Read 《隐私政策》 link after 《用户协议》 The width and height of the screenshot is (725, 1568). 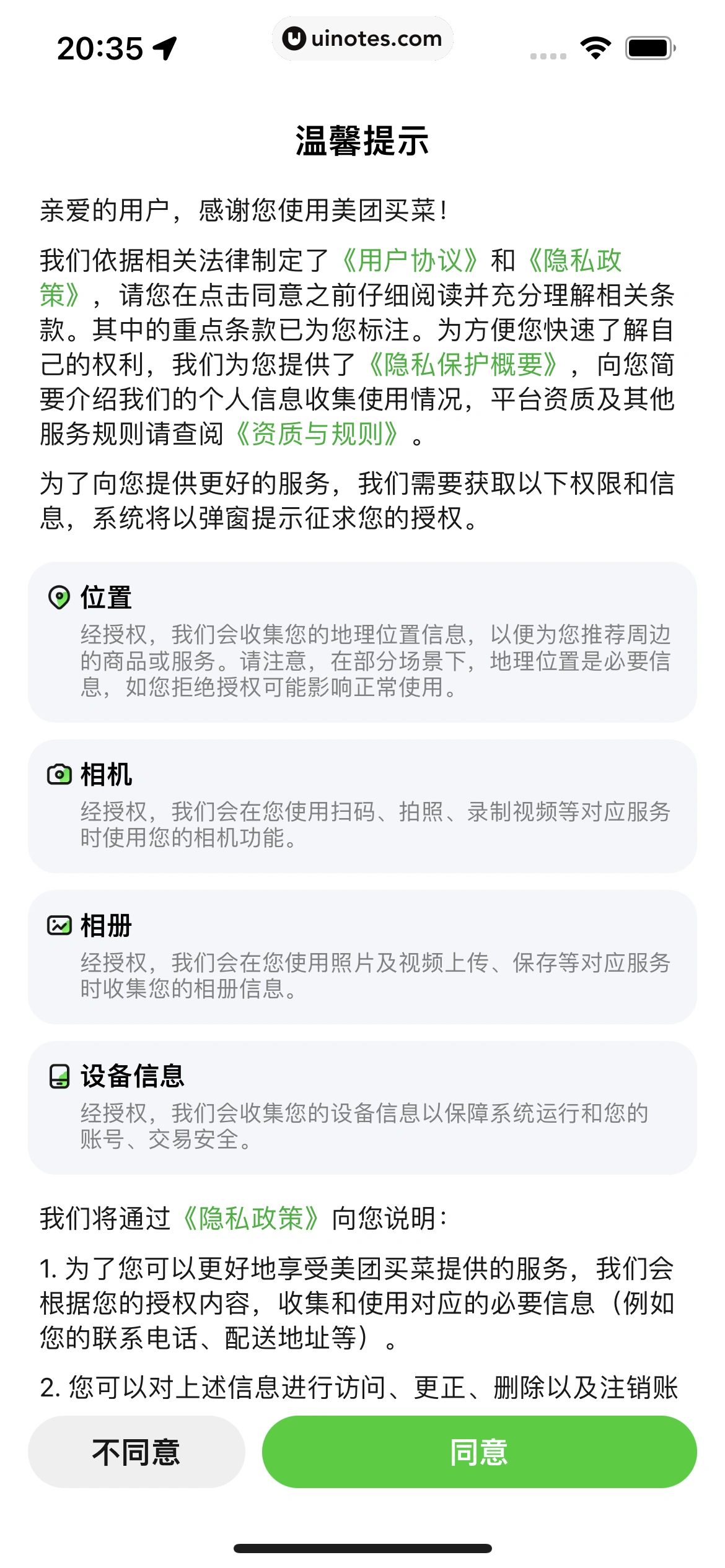[x=574, y=261]
